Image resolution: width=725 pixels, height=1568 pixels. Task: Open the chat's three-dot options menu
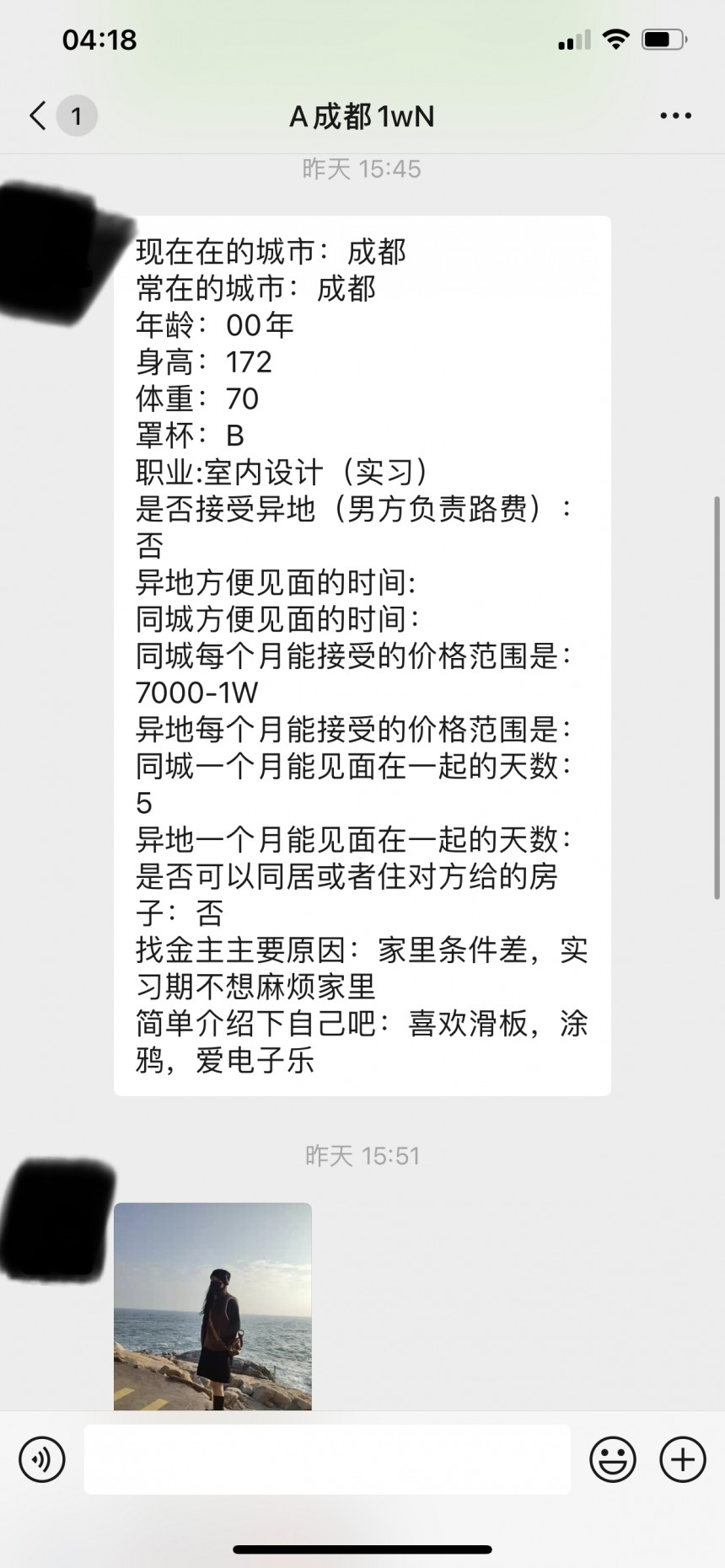[x=675, y=116]
